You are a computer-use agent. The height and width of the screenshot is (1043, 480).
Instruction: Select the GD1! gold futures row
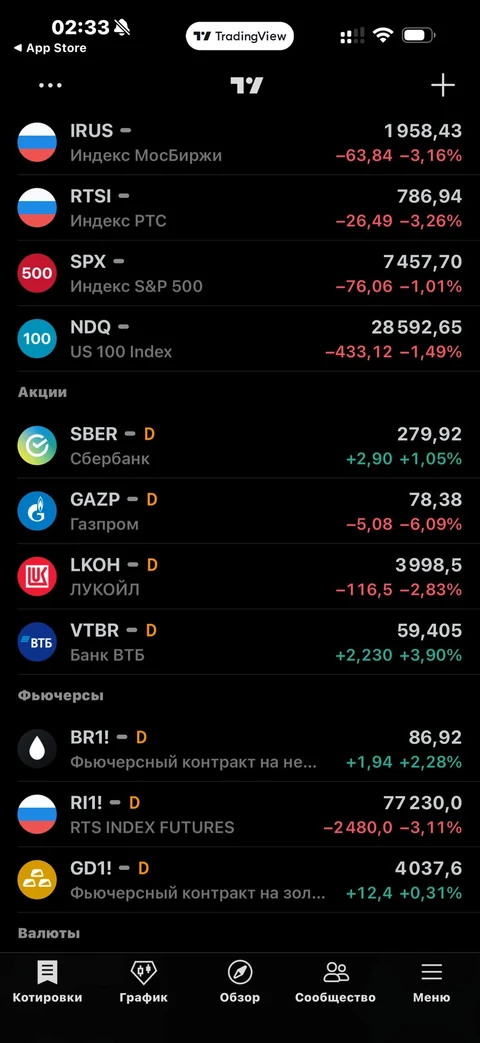tap(240, 879)
